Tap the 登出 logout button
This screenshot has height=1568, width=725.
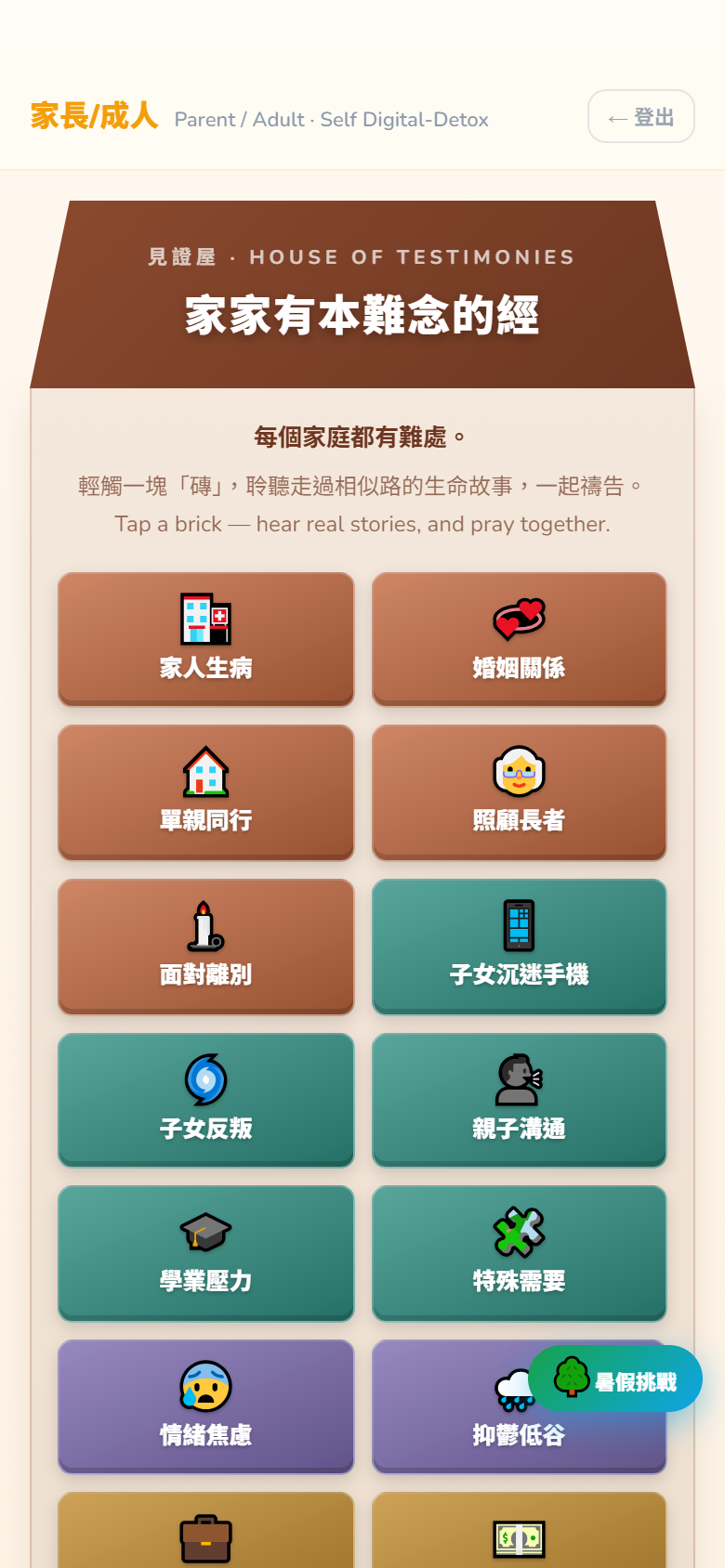pos(640,116)
